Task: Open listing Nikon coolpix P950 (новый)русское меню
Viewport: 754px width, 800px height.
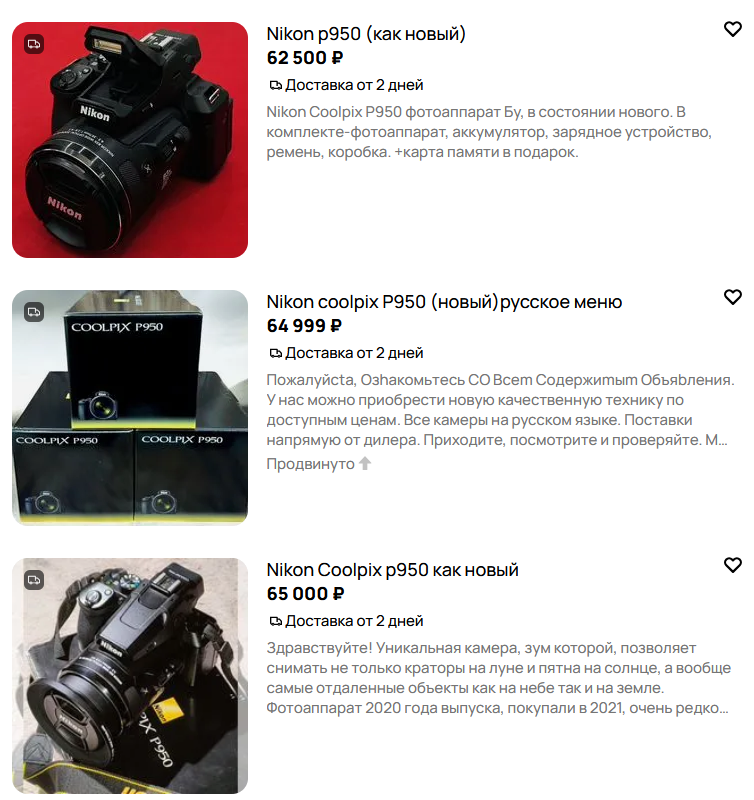Action: (x=444, y=302)
